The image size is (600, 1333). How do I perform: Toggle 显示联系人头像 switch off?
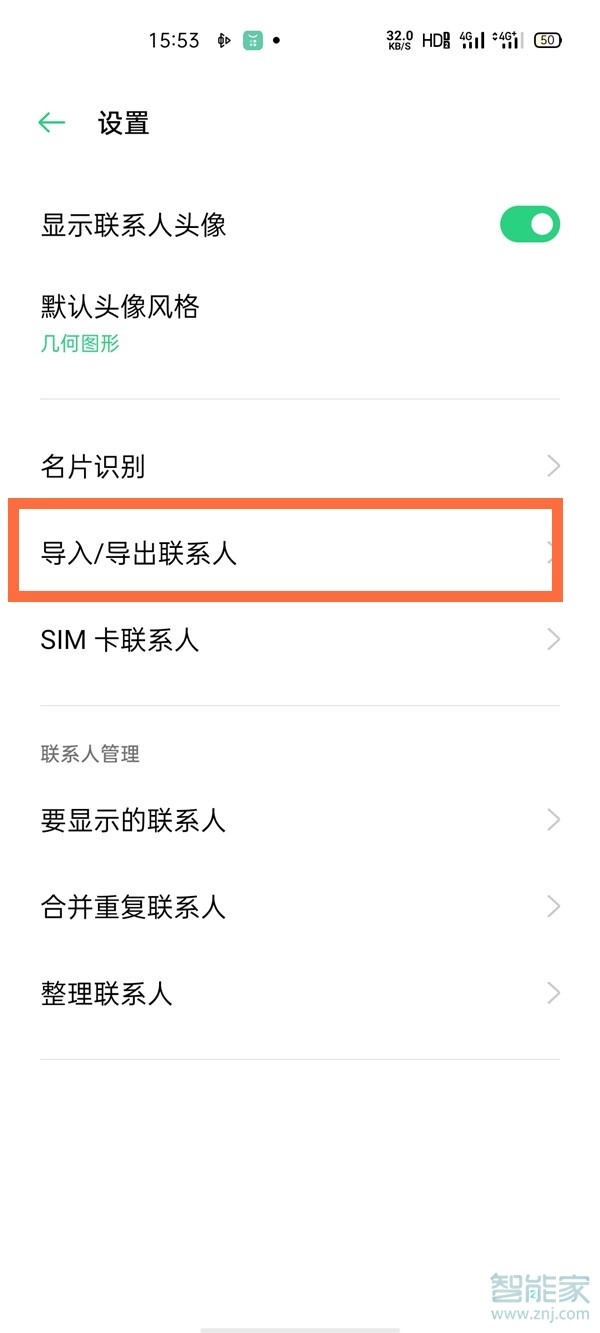529,225
